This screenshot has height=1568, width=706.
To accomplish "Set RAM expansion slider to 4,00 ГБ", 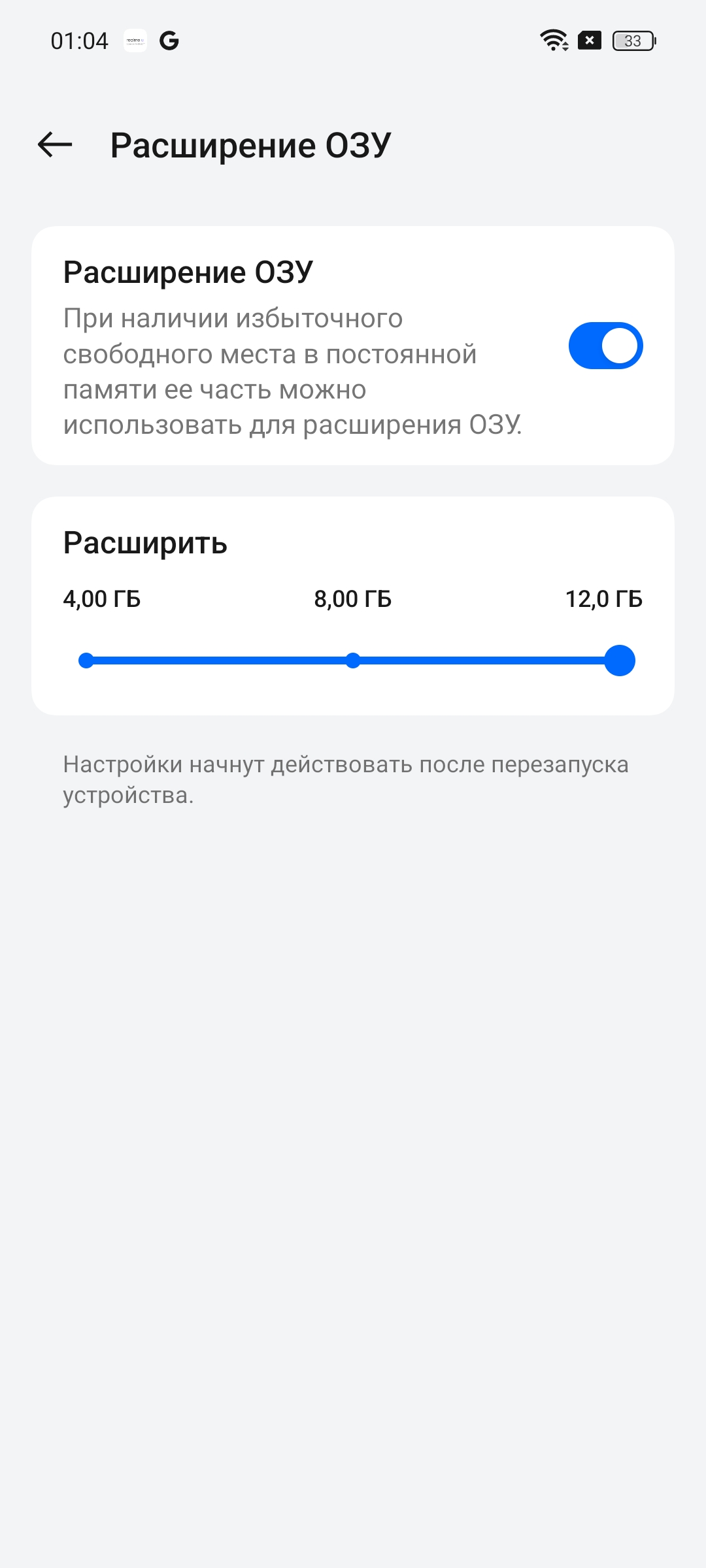I will click(86, 661).
